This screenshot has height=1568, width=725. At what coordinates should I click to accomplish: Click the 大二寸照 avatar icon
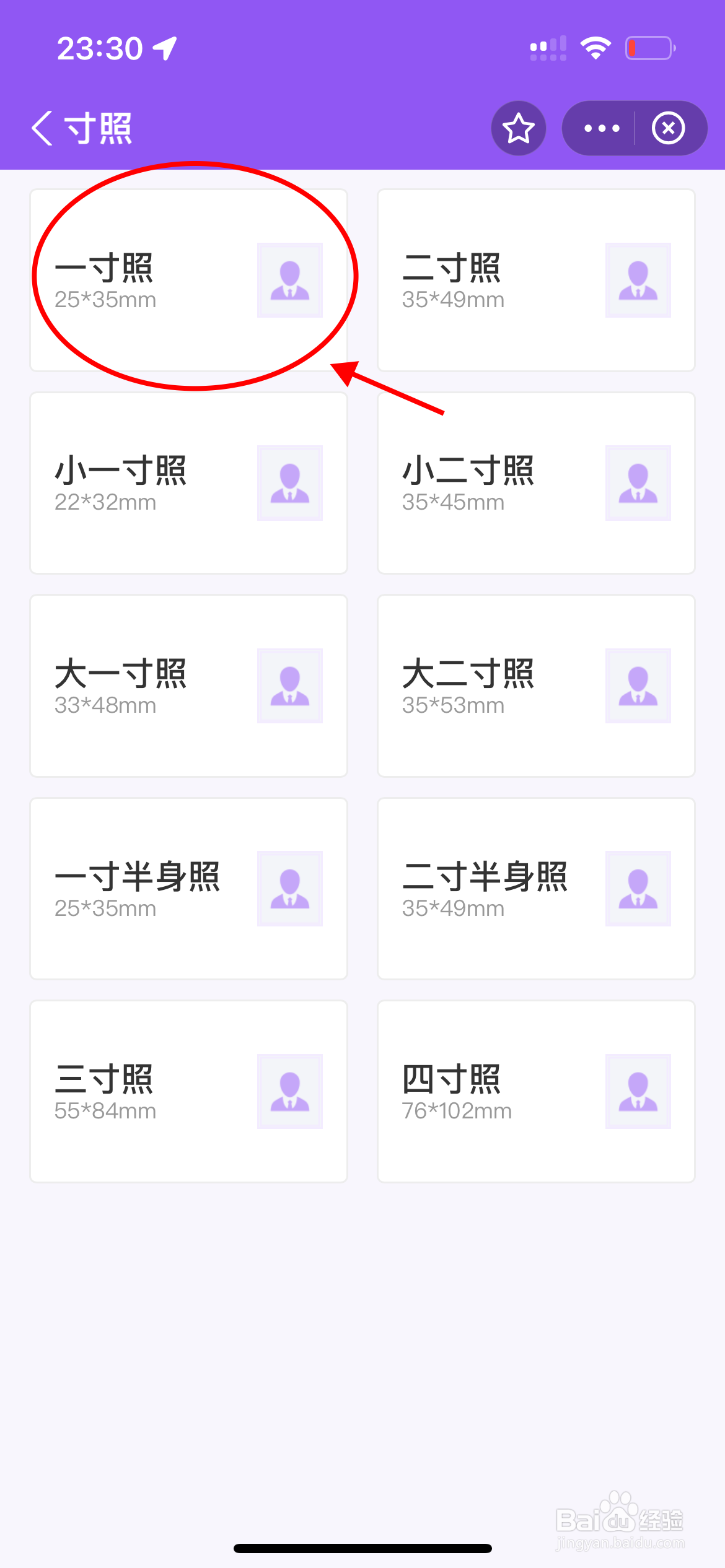[638, 685]
